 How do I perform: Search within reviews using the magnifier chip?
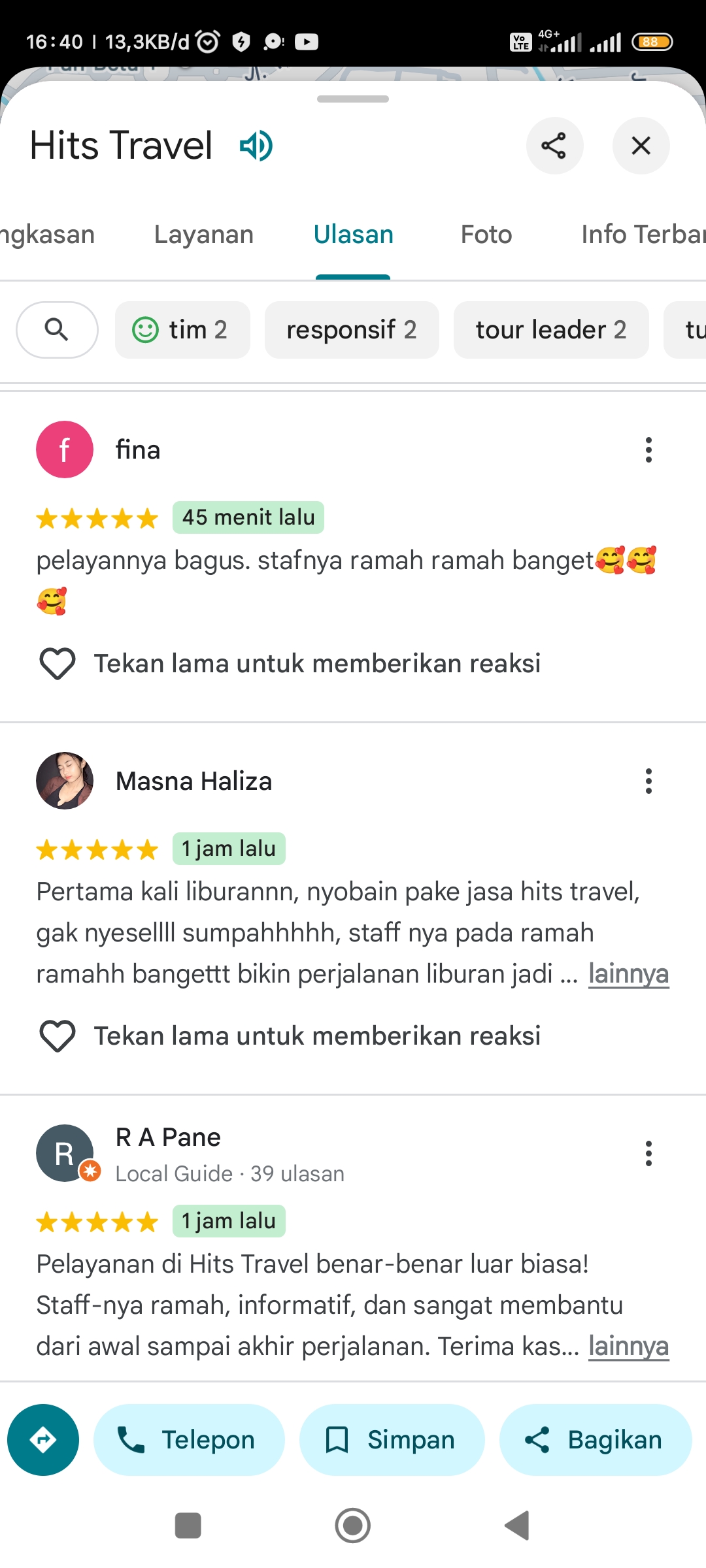point(57,330)
